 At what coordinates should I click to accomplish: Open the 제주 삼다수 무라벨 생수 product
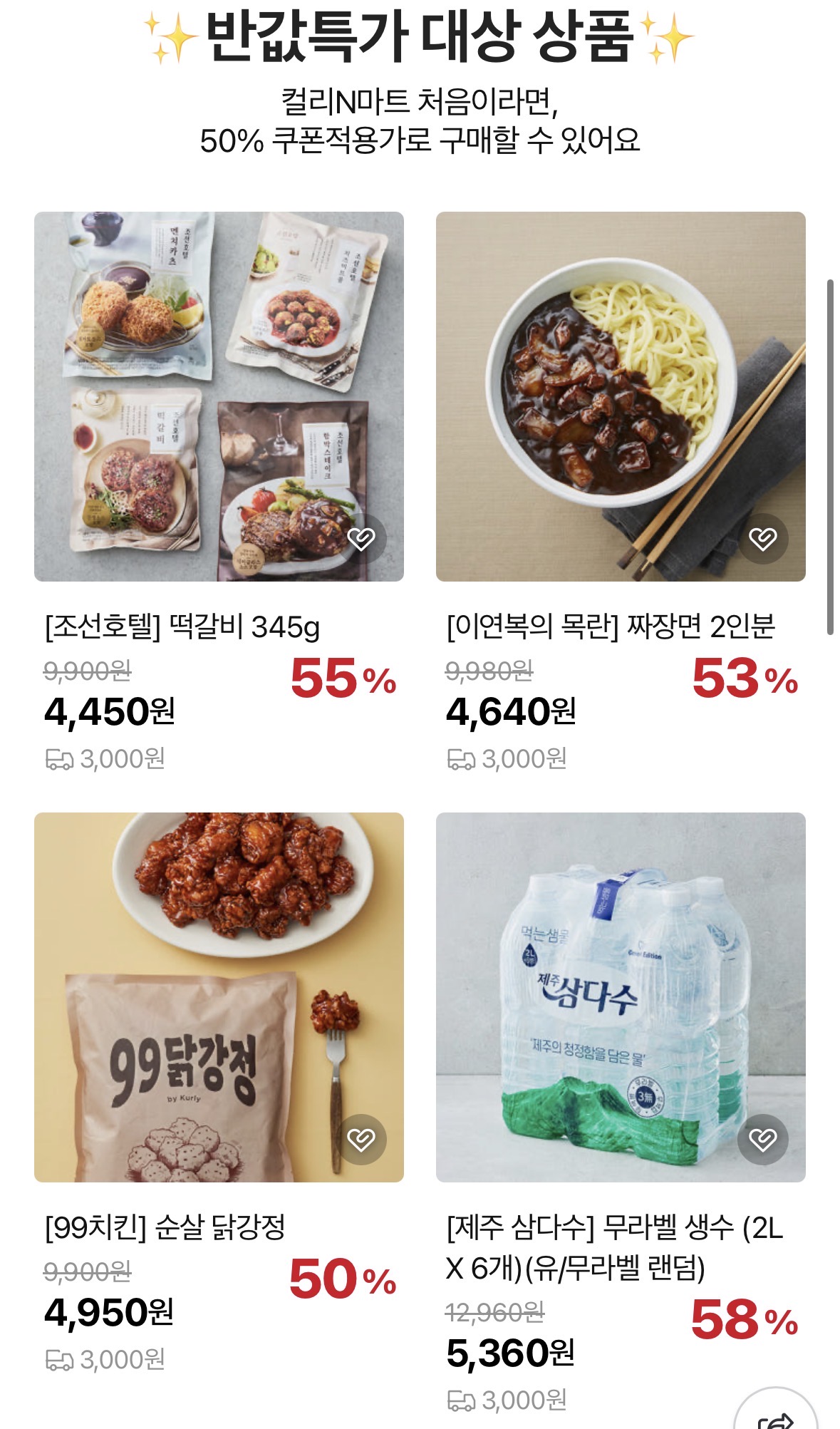(x=620, y=996)
